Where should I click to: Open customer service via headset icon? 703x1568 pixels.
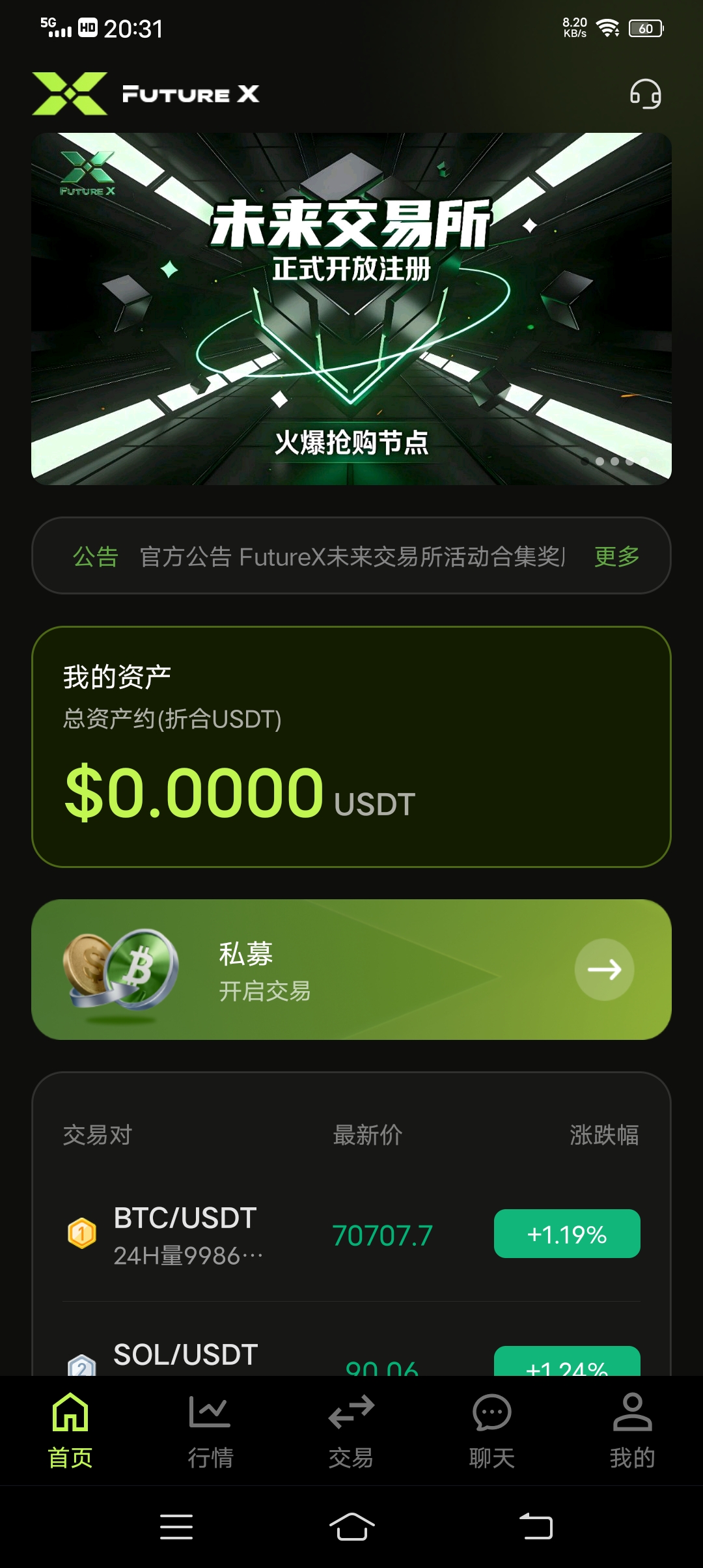tap(646, 93)
